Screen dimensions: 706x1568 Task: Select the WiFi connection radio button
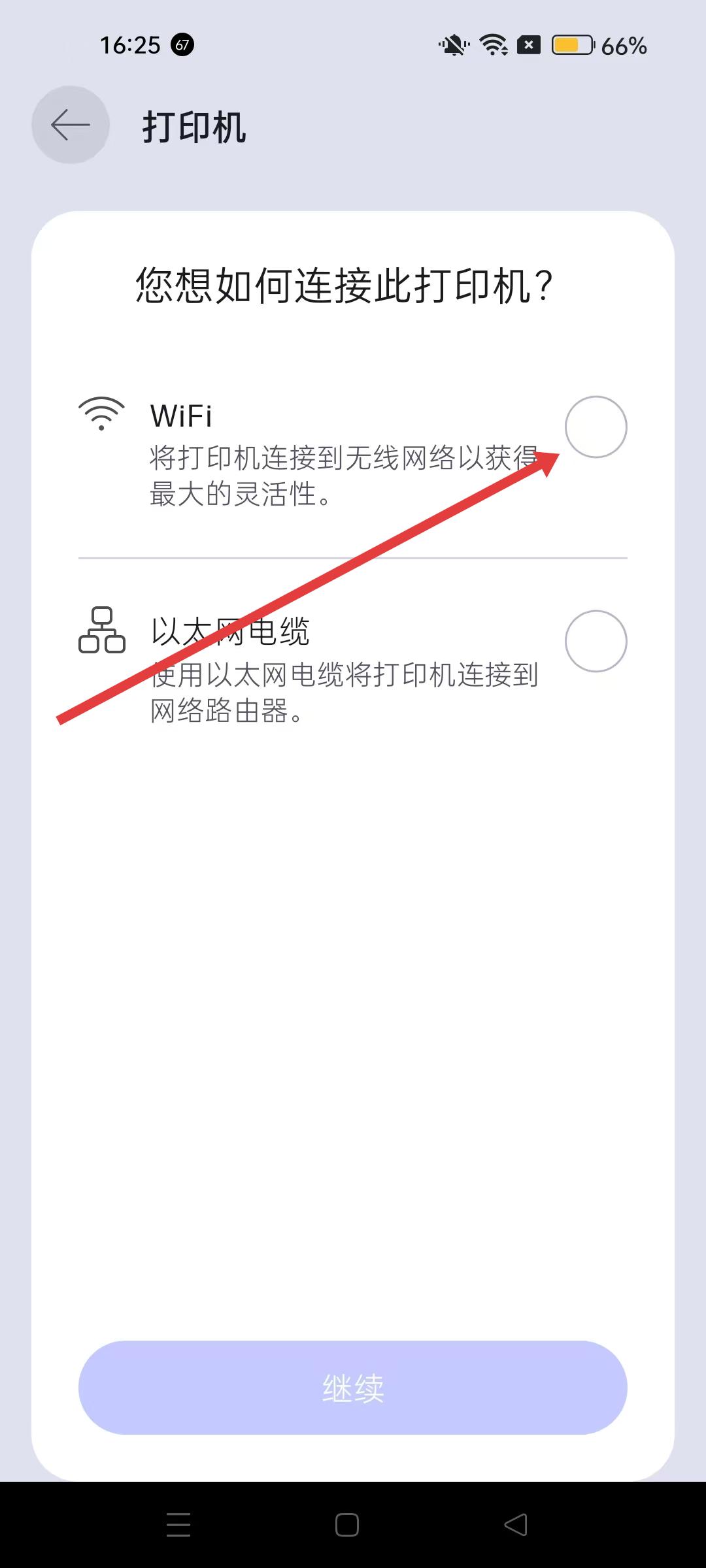pyautogui.click(x=596, y=427)
